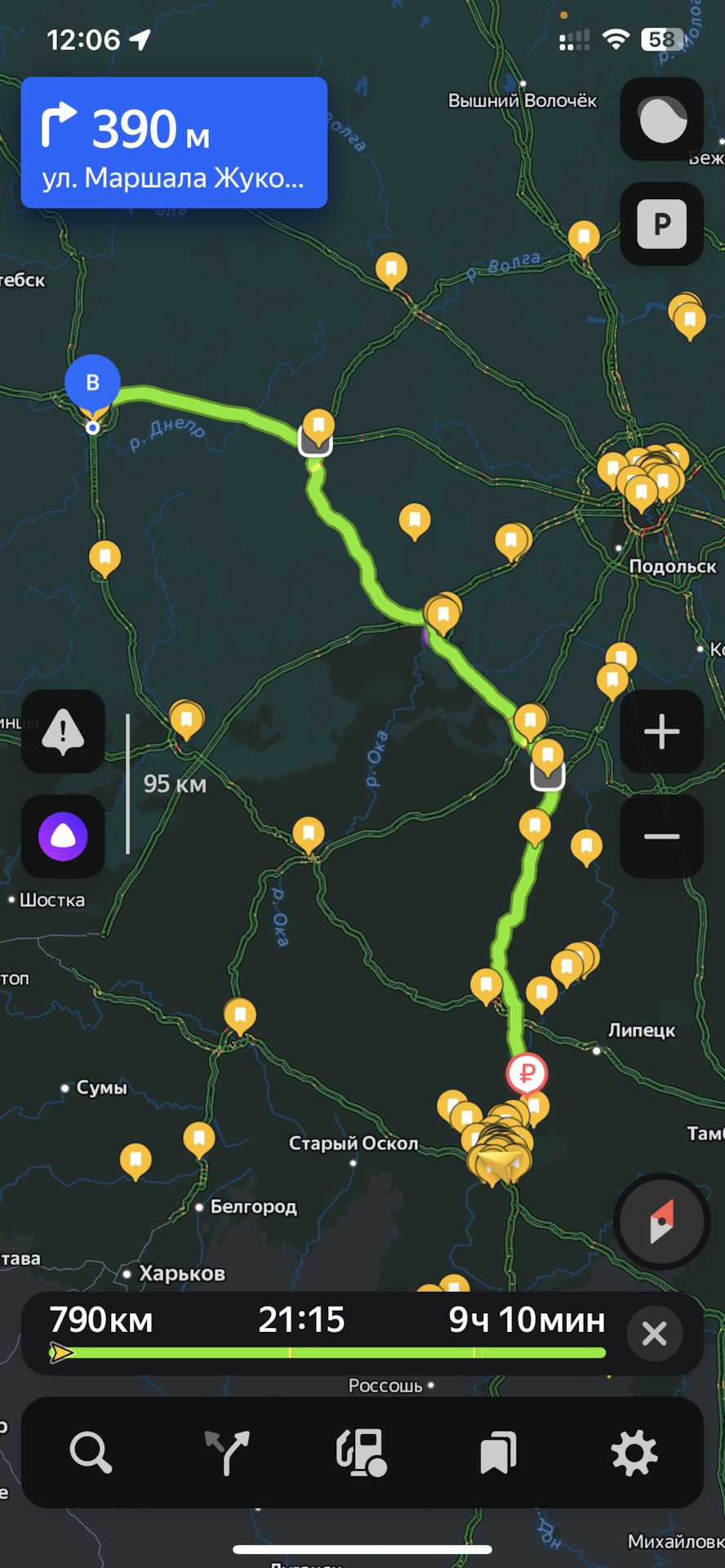Activate the Alice voice assistant
The width and height of the screenshot is (725, 1568).
point(63,836)
